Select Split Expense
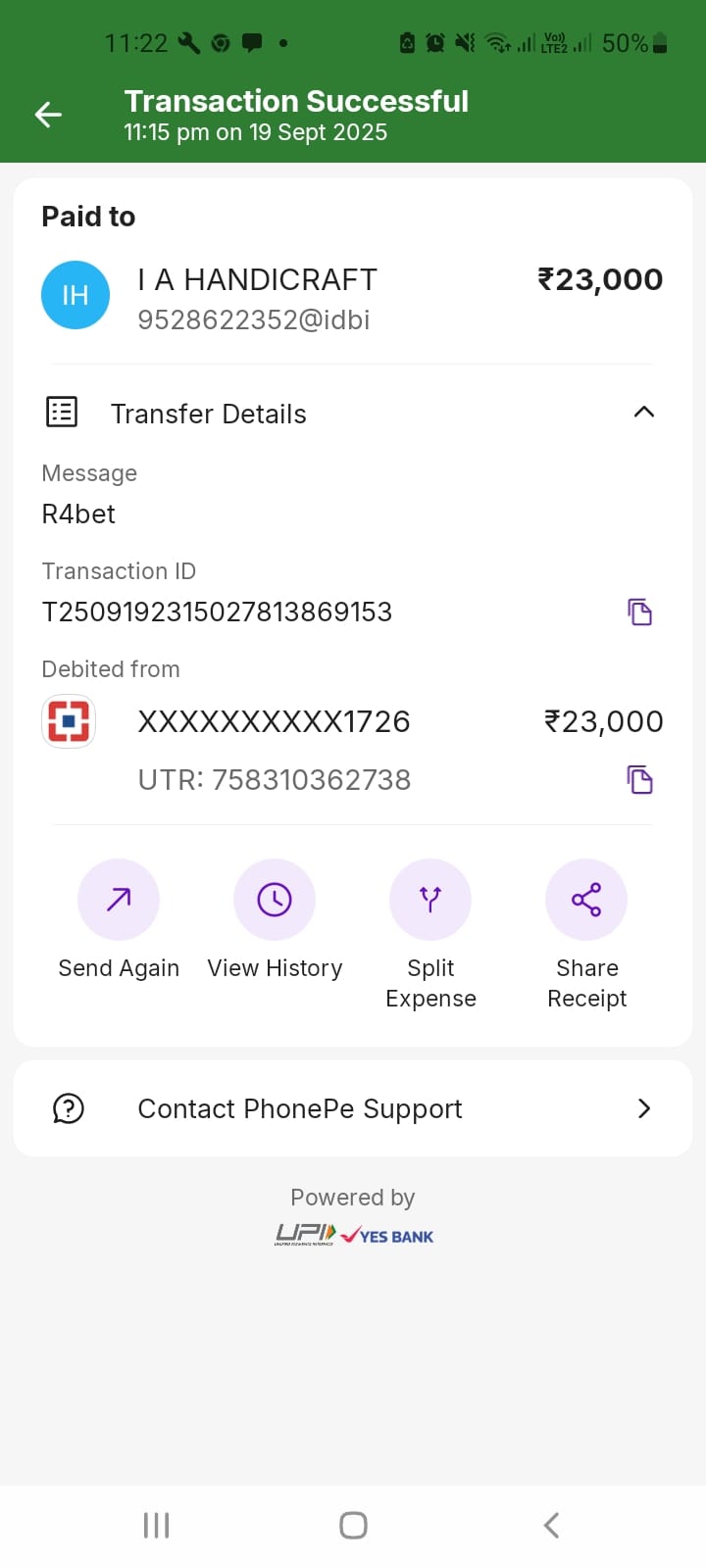This screenshot has height=1568, width=706. (430, 900)
